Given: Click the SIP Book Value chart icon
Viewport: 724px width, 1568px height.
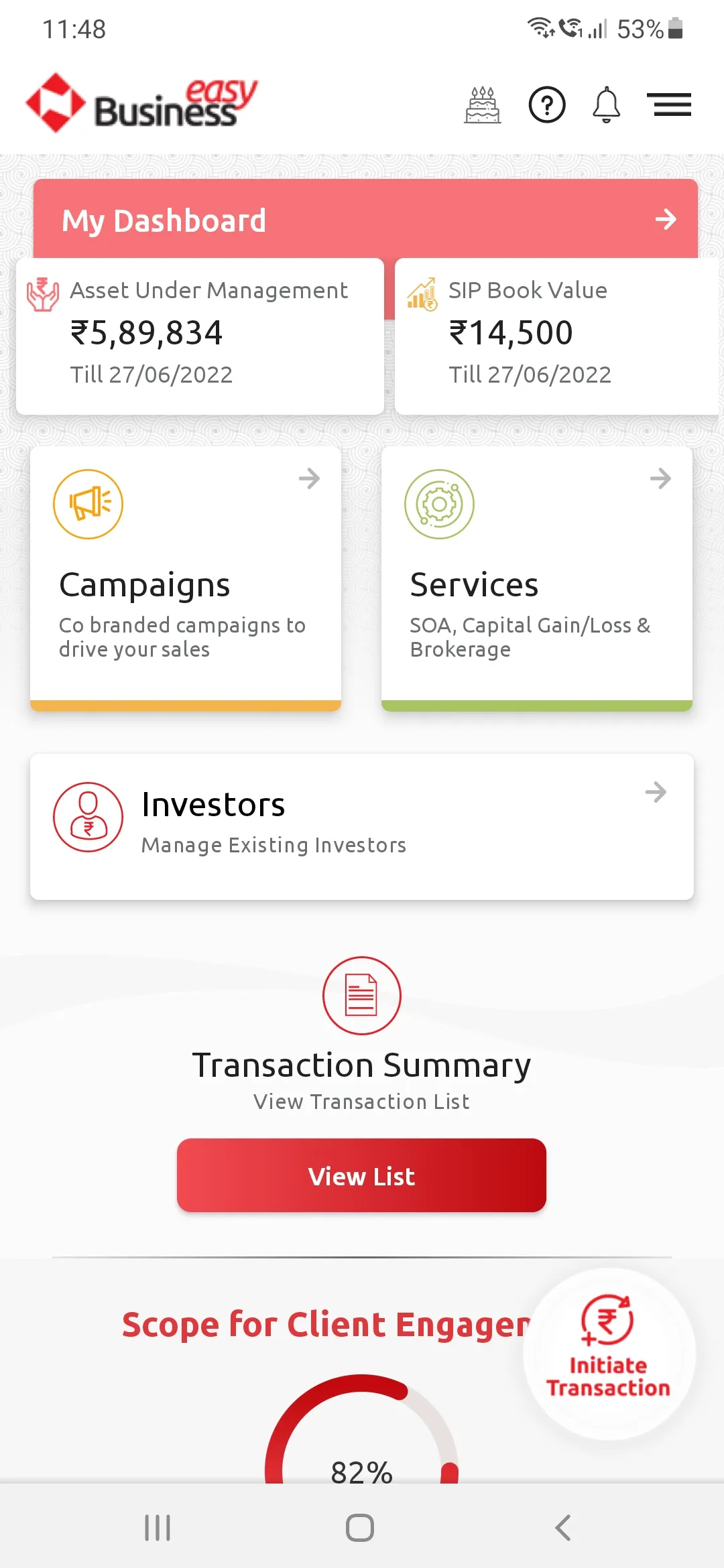Looking at the screenshot, I should coord(421,295).
